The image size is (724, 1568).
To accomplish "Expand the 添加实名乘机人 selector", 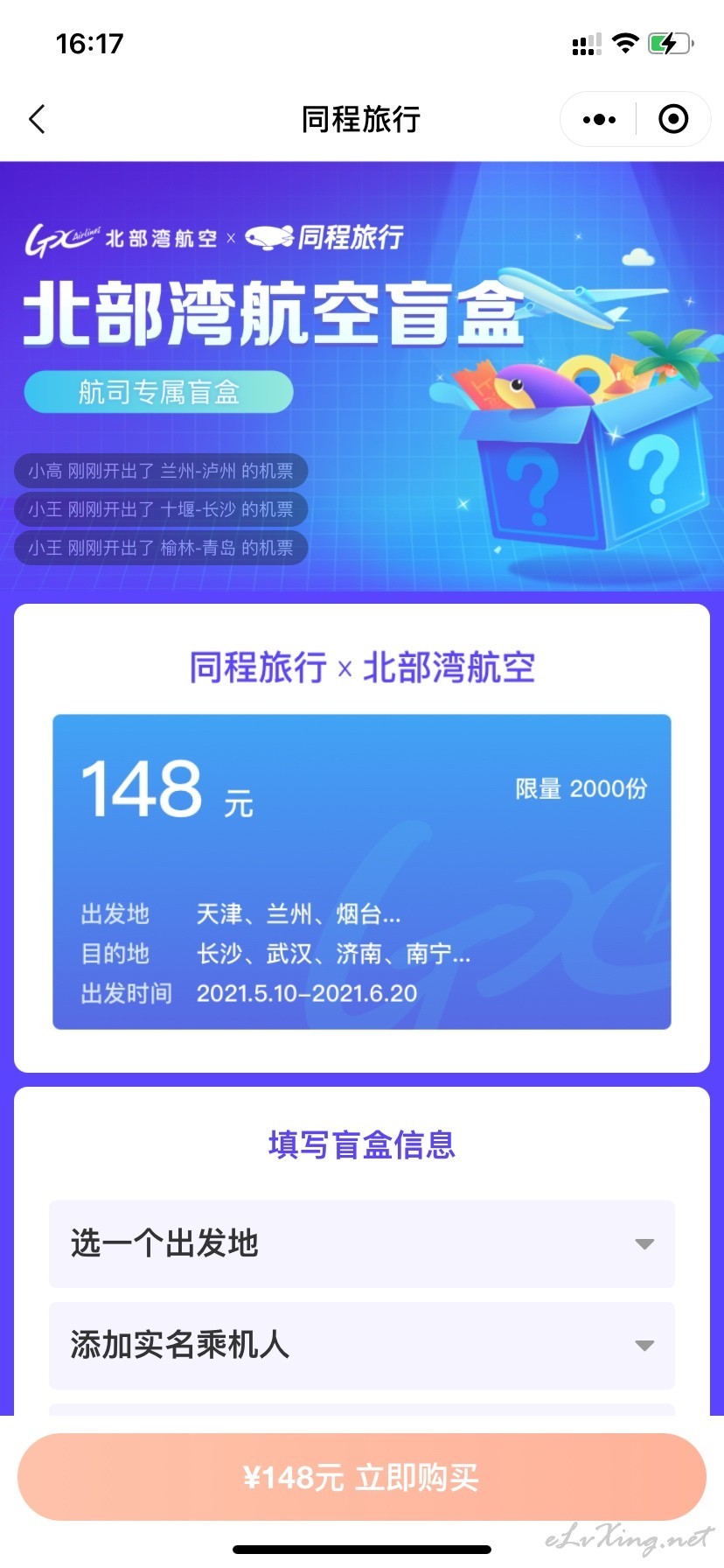I will click(362, 1345).
